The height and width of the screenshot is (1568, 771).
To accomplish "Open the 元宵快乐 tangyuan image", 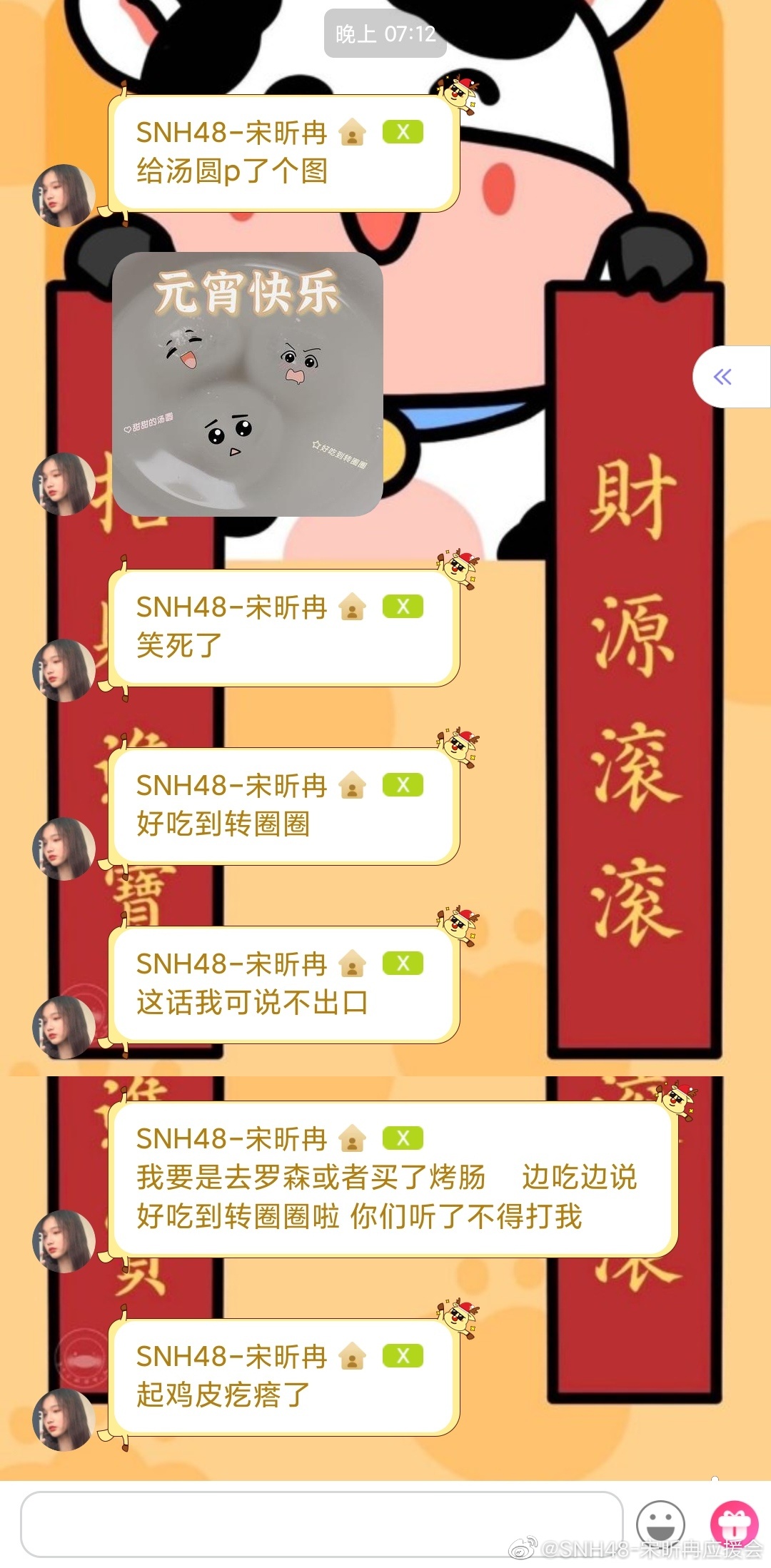I will [x=248, y=384].
